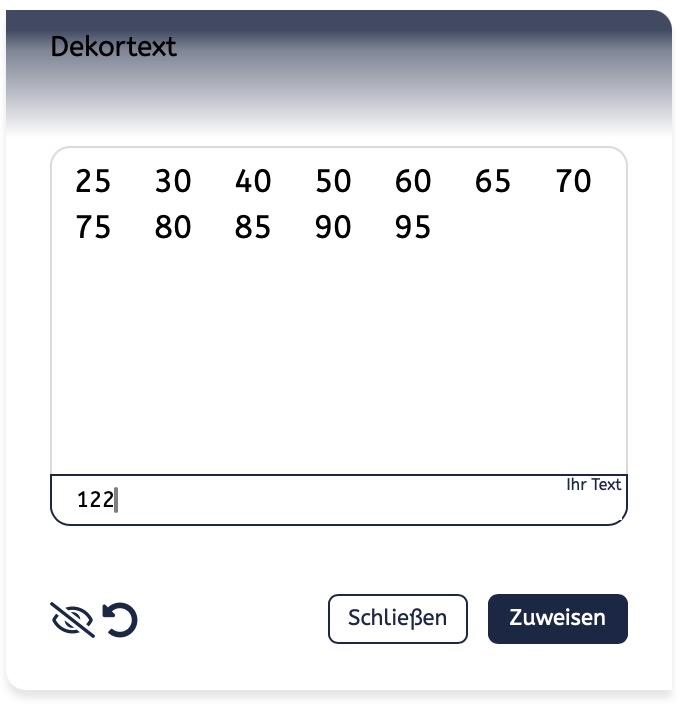Select the 50 entry
Screen dimensions: 686x704
333,182
